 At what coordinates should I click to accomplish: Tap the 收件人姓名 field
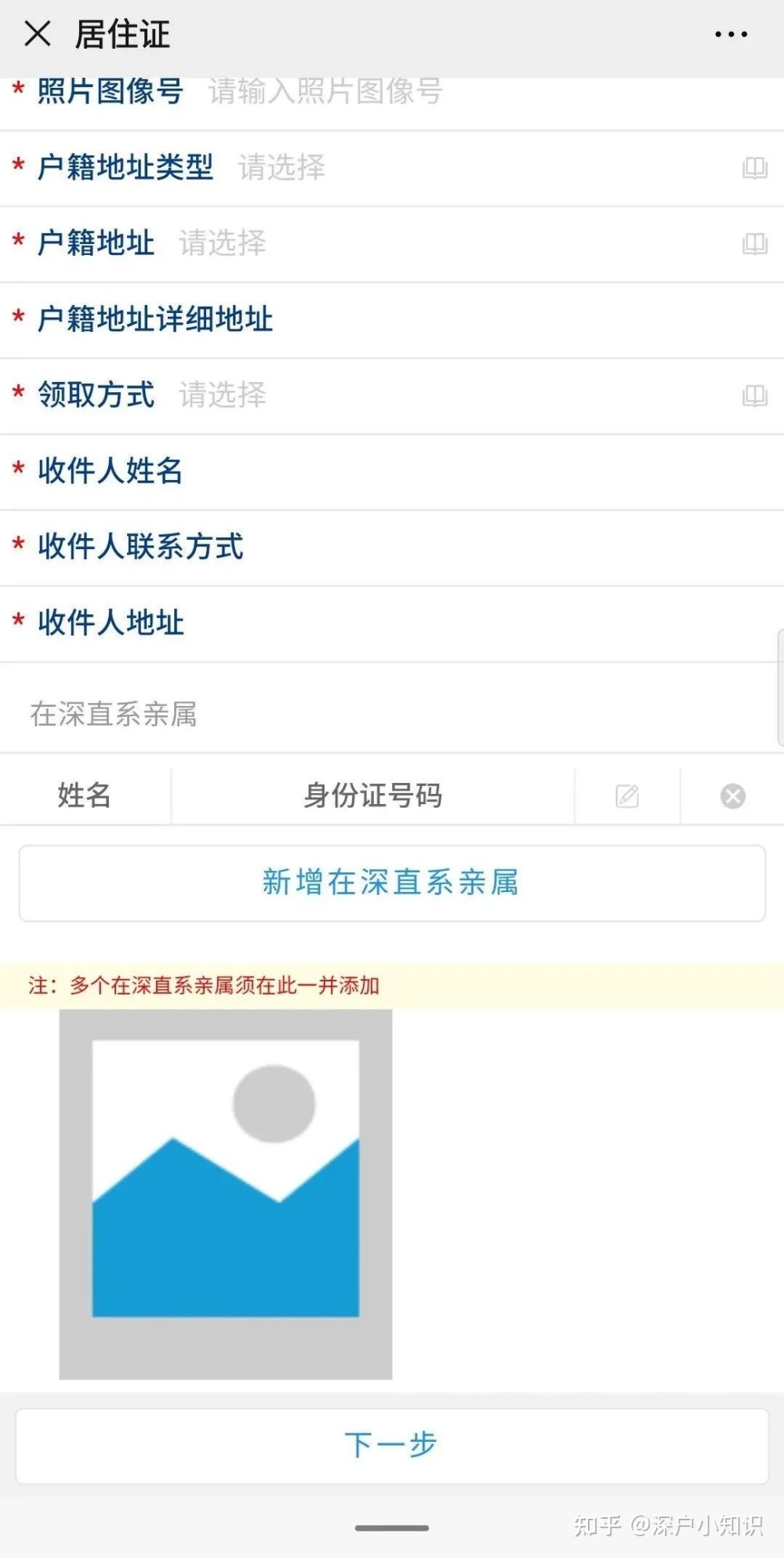pos(392,471)
